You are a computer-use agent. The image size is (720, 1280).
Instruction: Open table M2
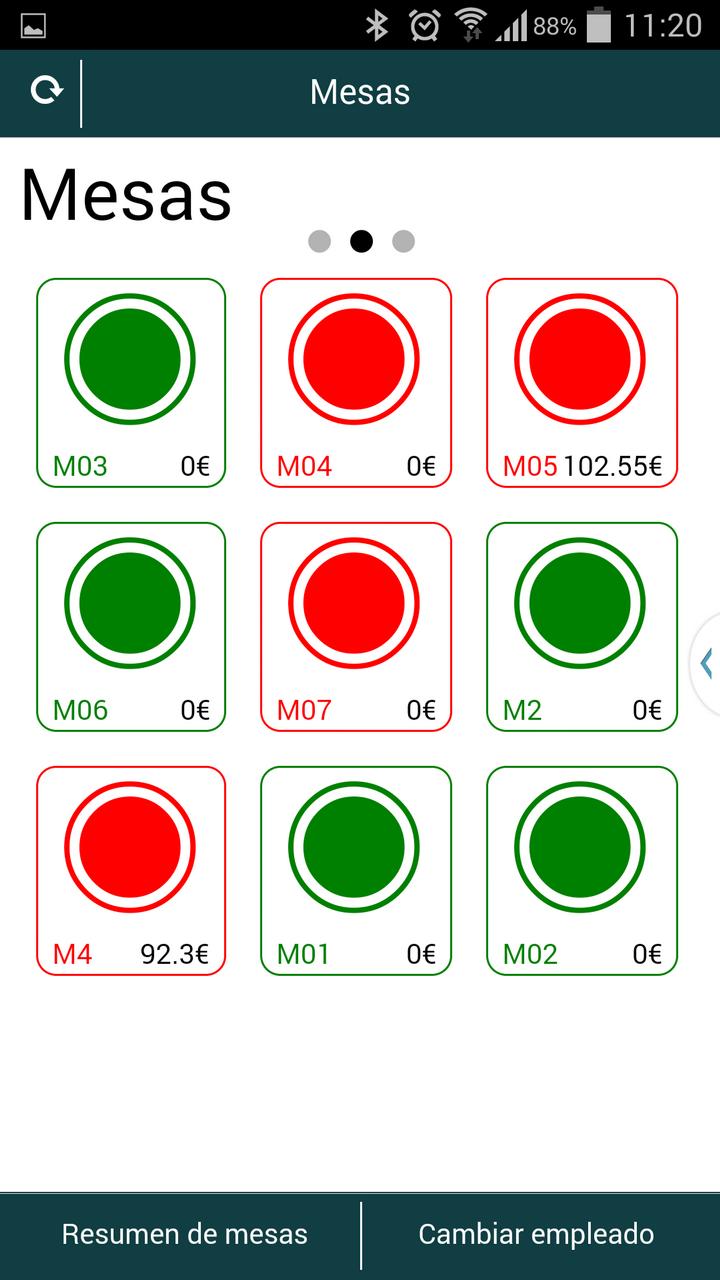(582, 627)
